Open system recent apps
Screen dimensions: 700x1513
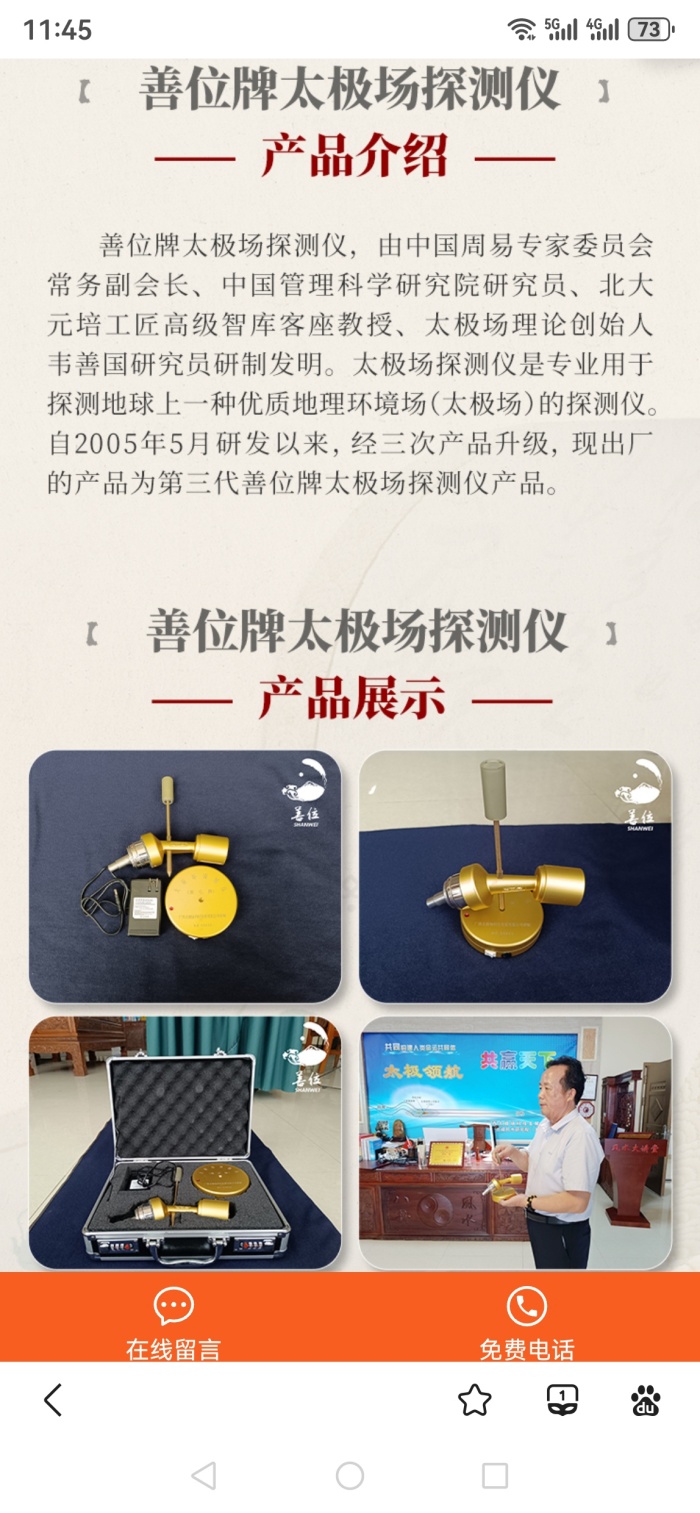coord(495,1475)
